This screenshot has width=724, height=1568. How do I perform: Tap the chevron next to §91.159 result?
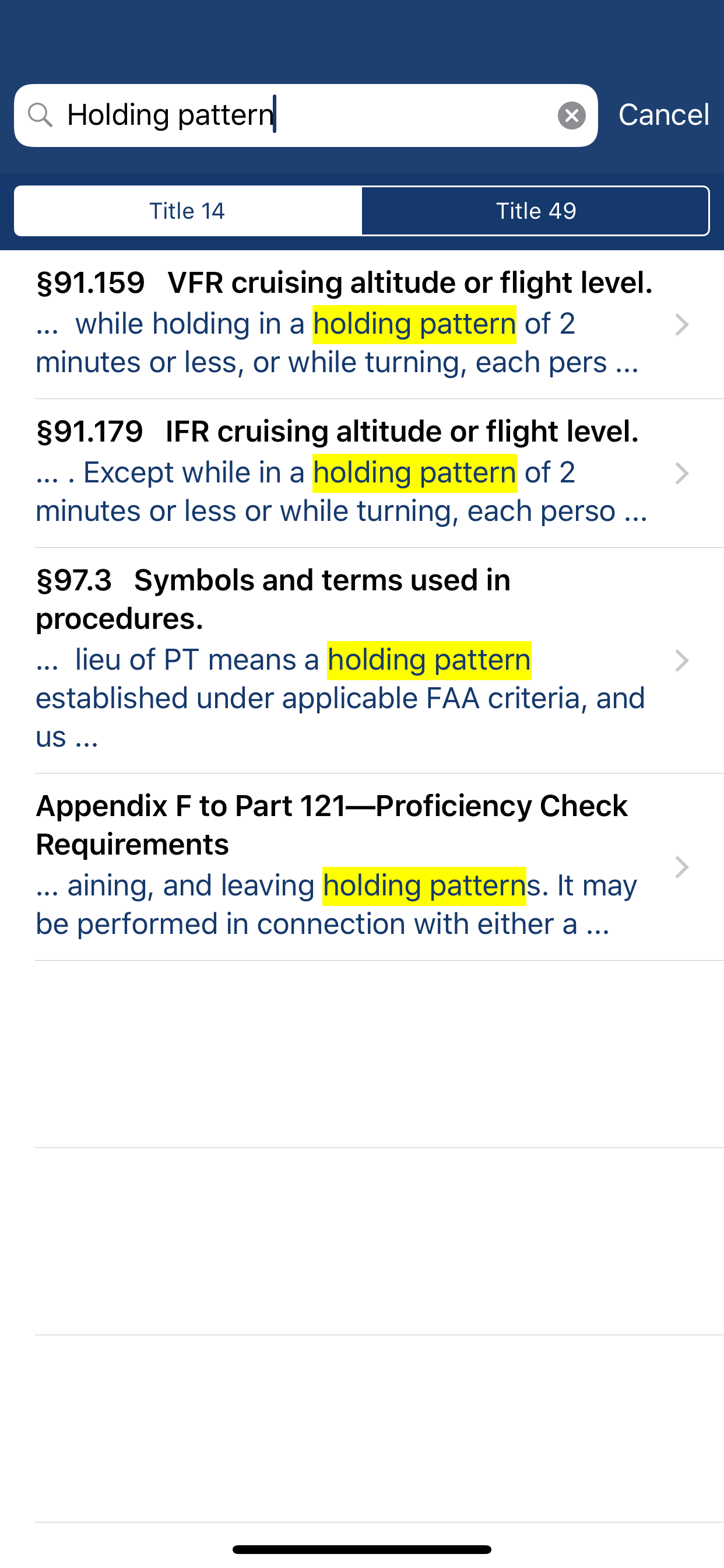[683, 324]
